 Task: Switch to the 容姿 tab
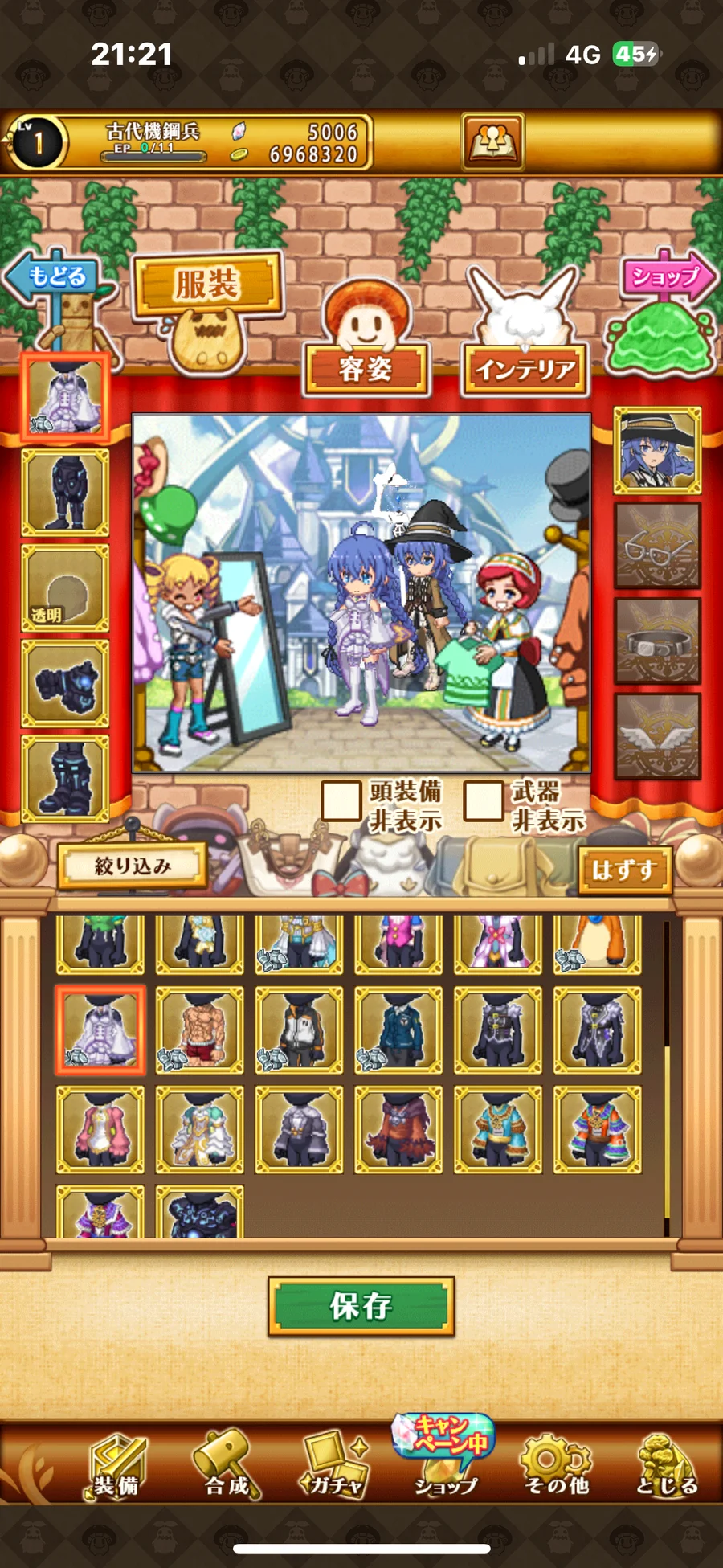(x=366, y=369)
